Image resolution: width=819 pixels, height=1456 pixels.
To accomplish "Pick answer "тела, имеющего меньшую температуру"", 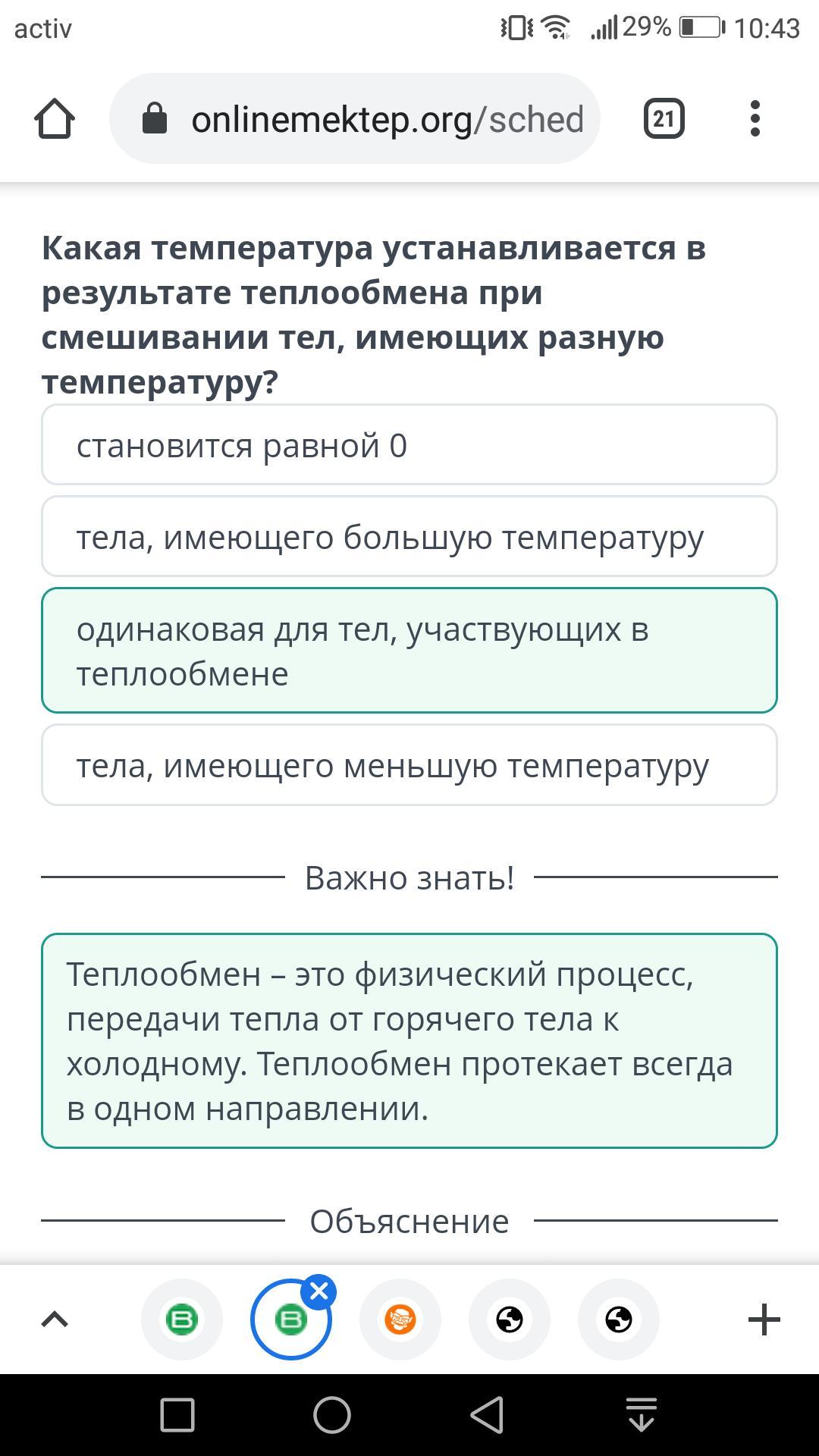I will pos(409,765).
